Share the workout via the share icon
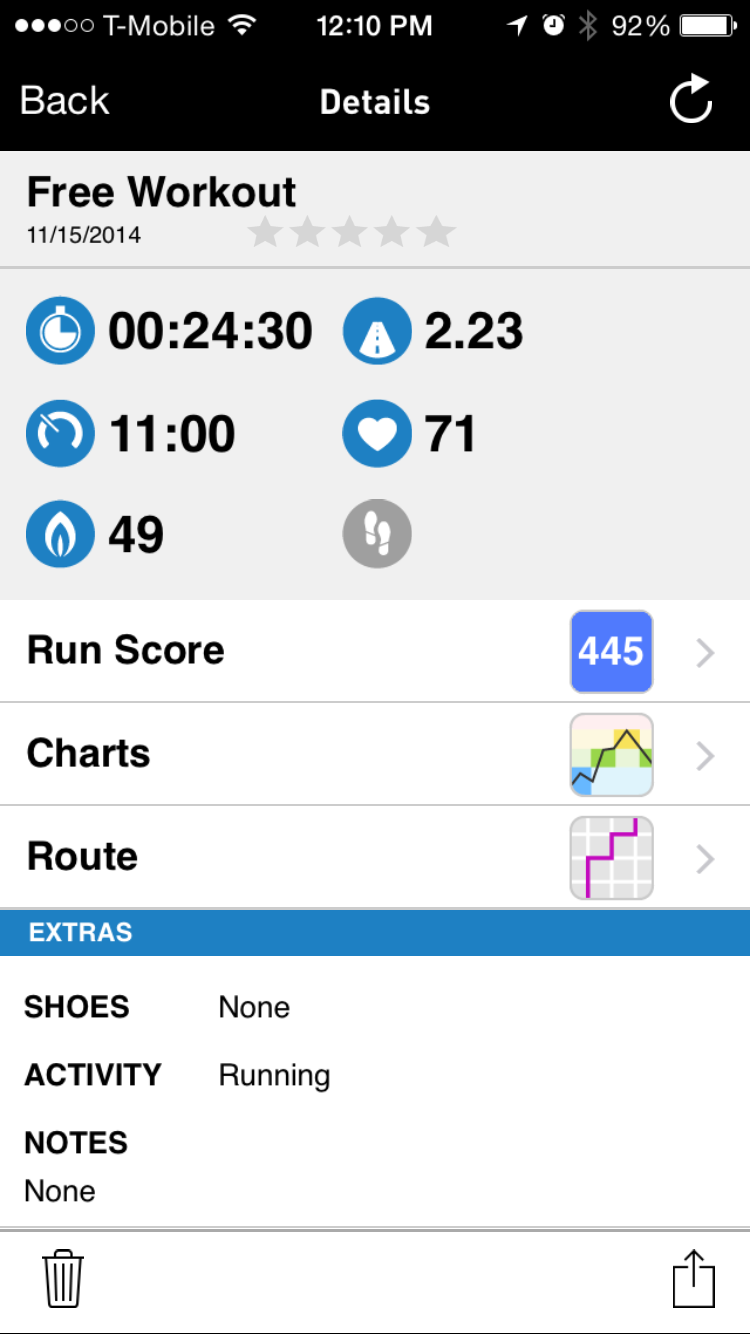The height and width of the screenshot is (1334, 750). 693,1277
